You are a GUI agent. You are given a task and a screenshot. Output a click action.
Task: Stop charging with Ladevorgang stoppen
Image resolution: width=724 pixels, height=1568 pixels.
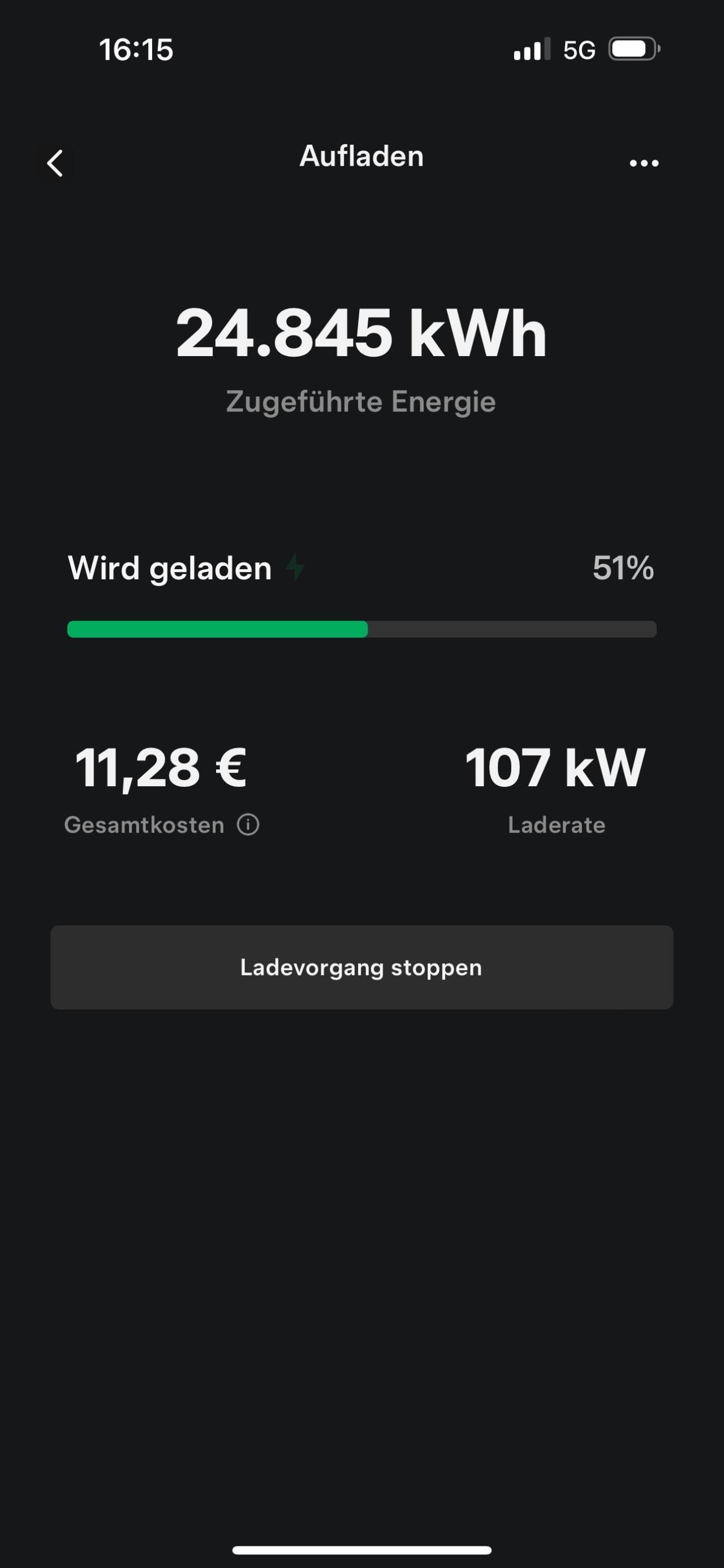point(361,967)
